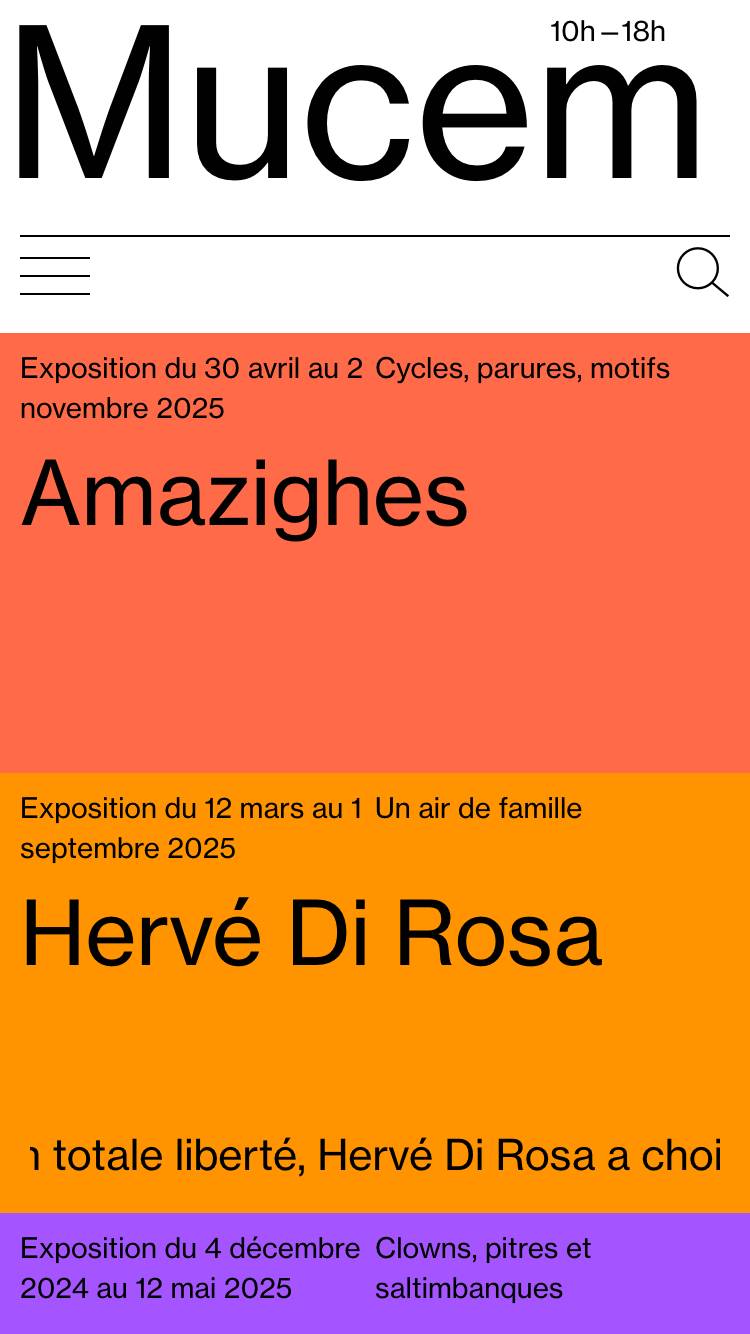The width and height of the screenshot is (750, 1334).
Task: Open Clowns, pitres et saltimbanques exhibition
Action: click(x=375, y=1273)
